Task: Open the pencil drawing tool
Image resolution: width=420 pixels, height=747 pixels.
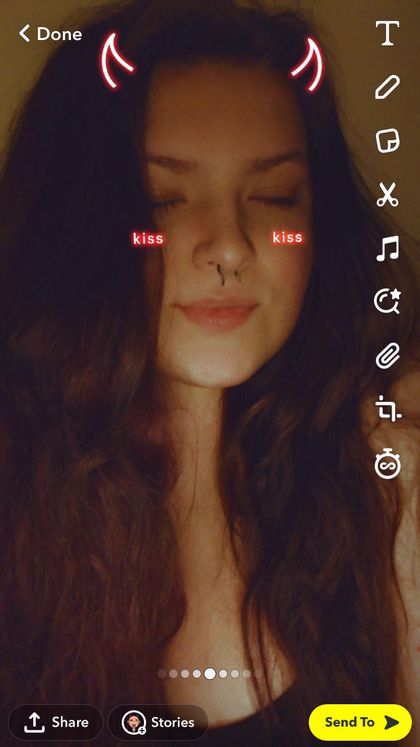Action: 387,87
